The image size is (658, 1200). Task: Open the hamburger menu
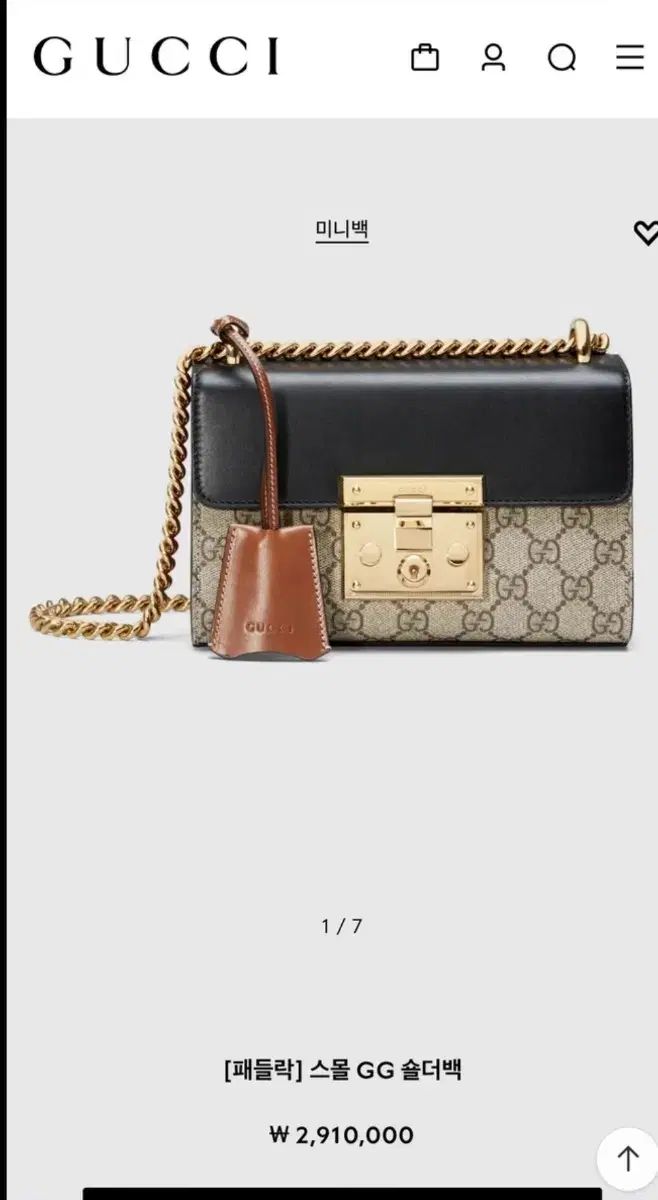tap(629, 57)
